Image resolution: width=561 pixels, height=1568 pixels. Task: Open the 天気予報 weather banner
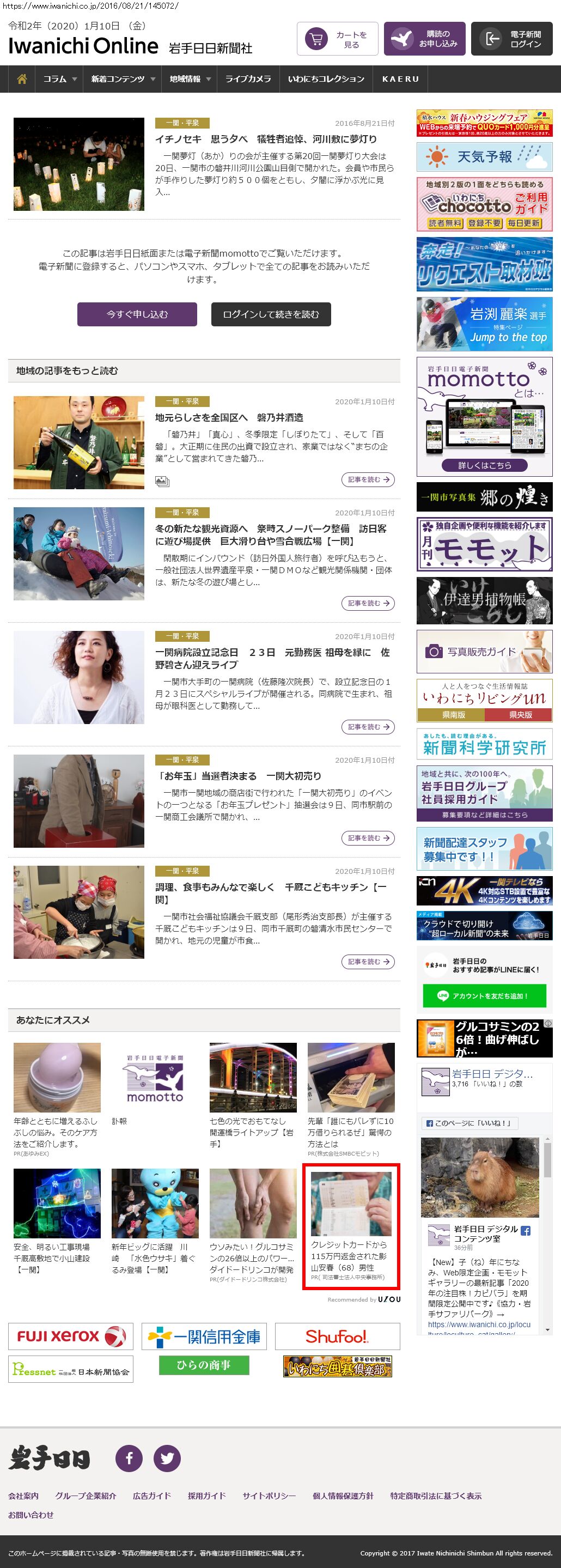coord(484,157)
